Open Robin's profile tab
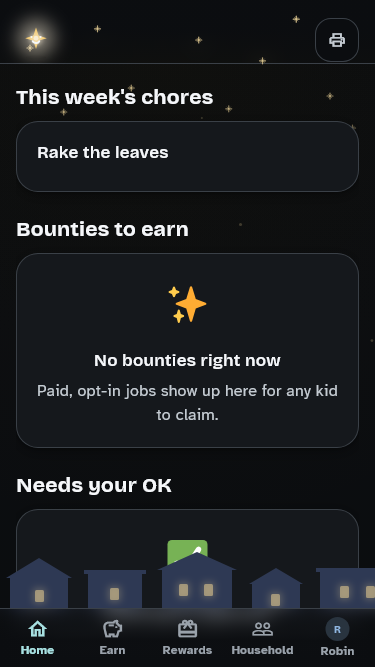Image resolution: width=375 pixels, height=667 pixels. tap(337, 637)
